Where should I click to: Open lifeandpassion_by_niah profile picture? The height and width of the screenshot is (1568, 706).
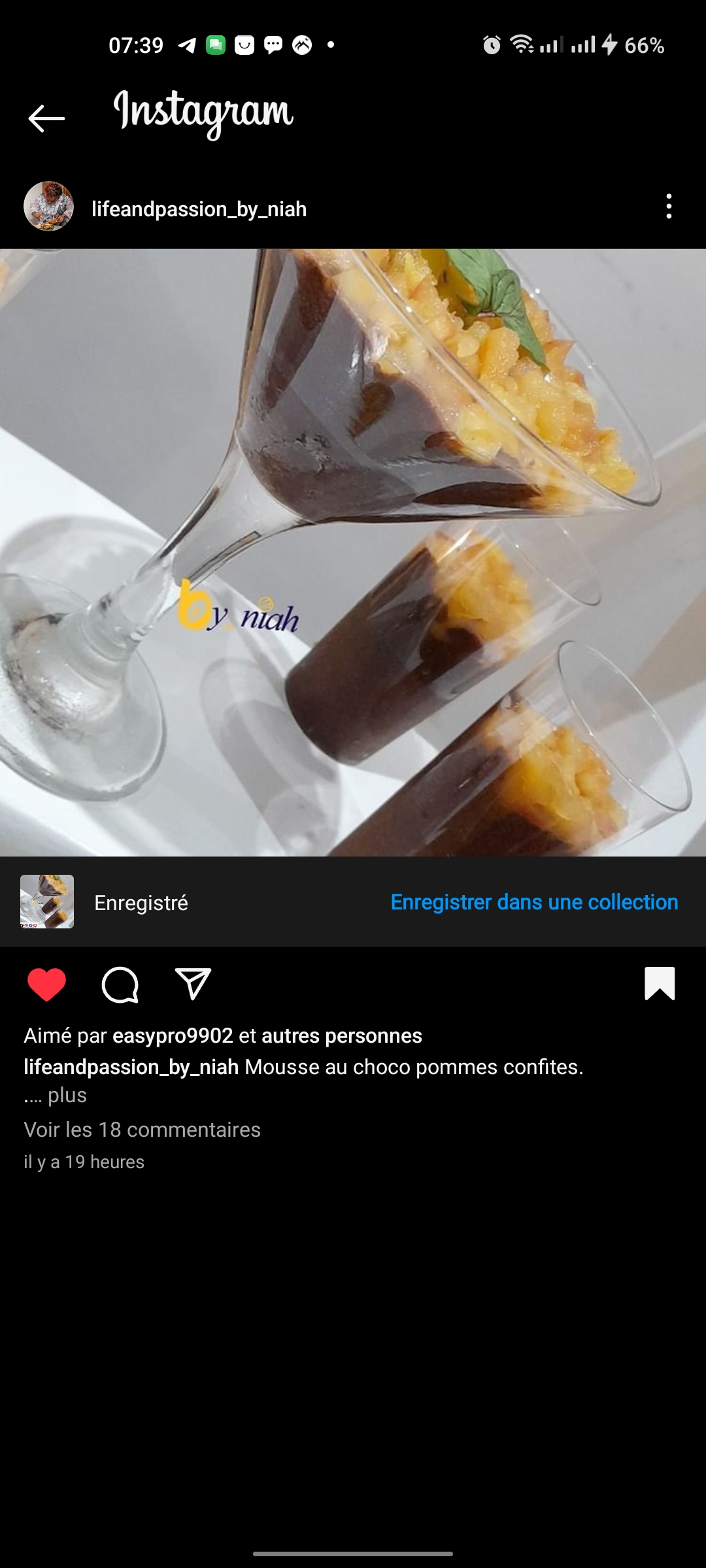pyautogui.click(x=48, y=206)
